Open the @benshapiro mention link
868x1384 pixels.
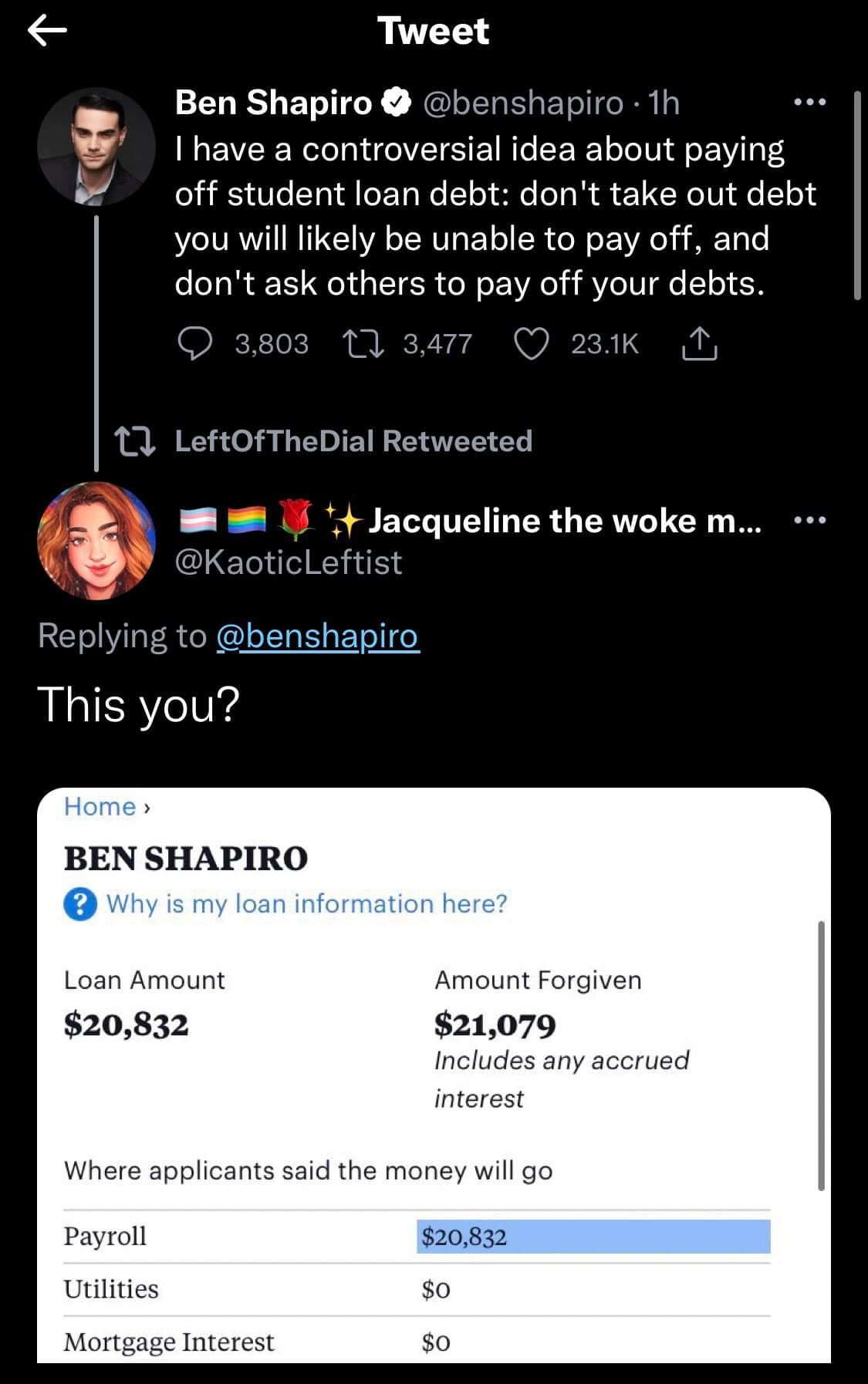pos(316,637)
